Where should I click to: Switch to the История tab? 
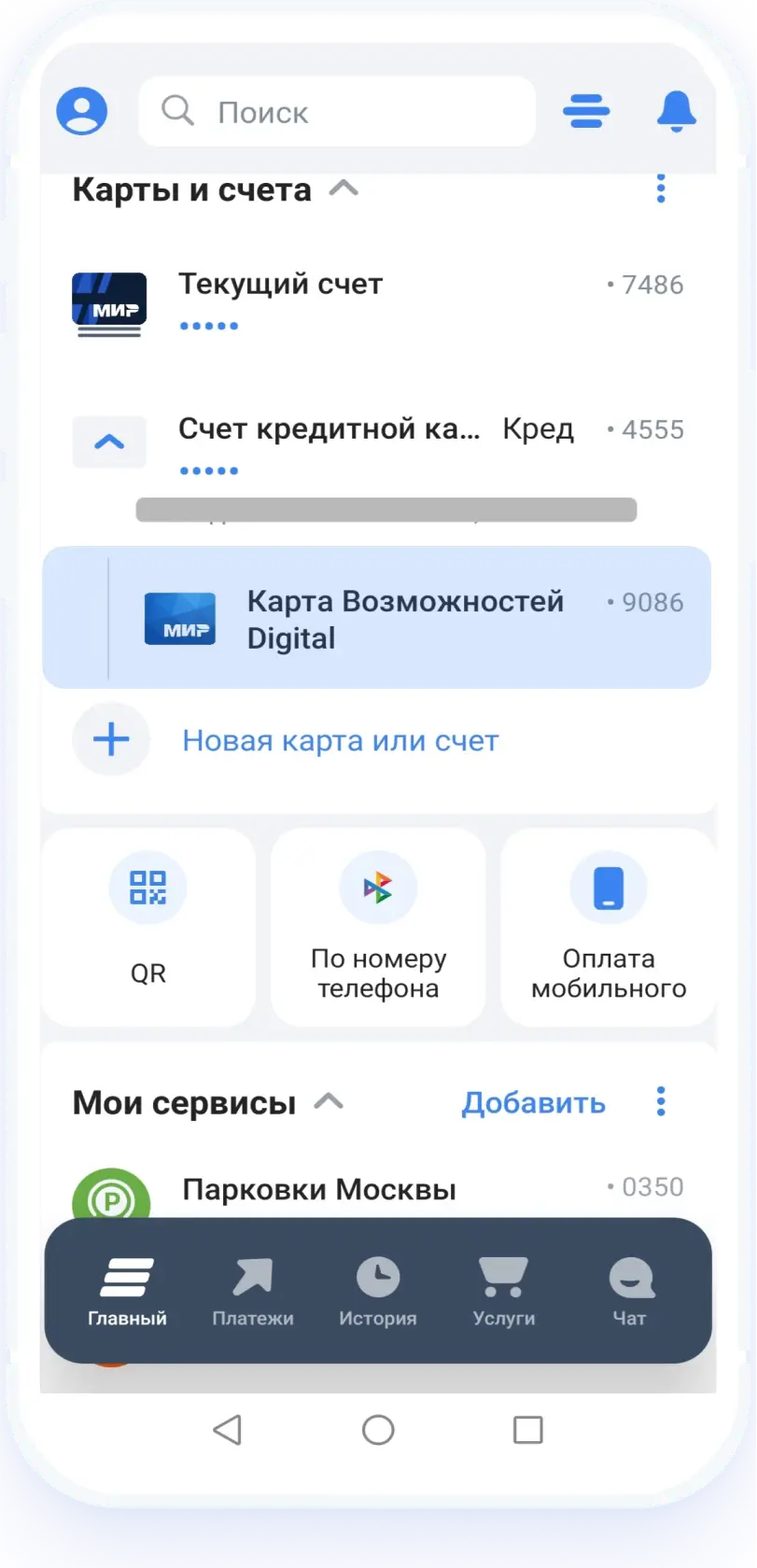[x=377, y=1292]
